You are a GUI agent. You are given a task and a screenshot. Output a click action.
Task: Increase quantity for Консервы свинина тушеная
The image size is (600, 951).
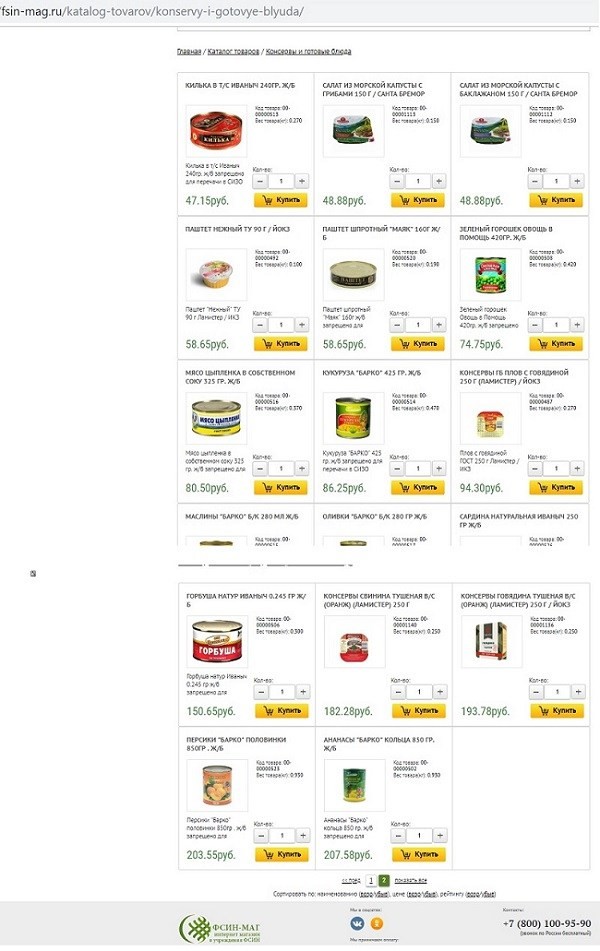click(438, 691)
